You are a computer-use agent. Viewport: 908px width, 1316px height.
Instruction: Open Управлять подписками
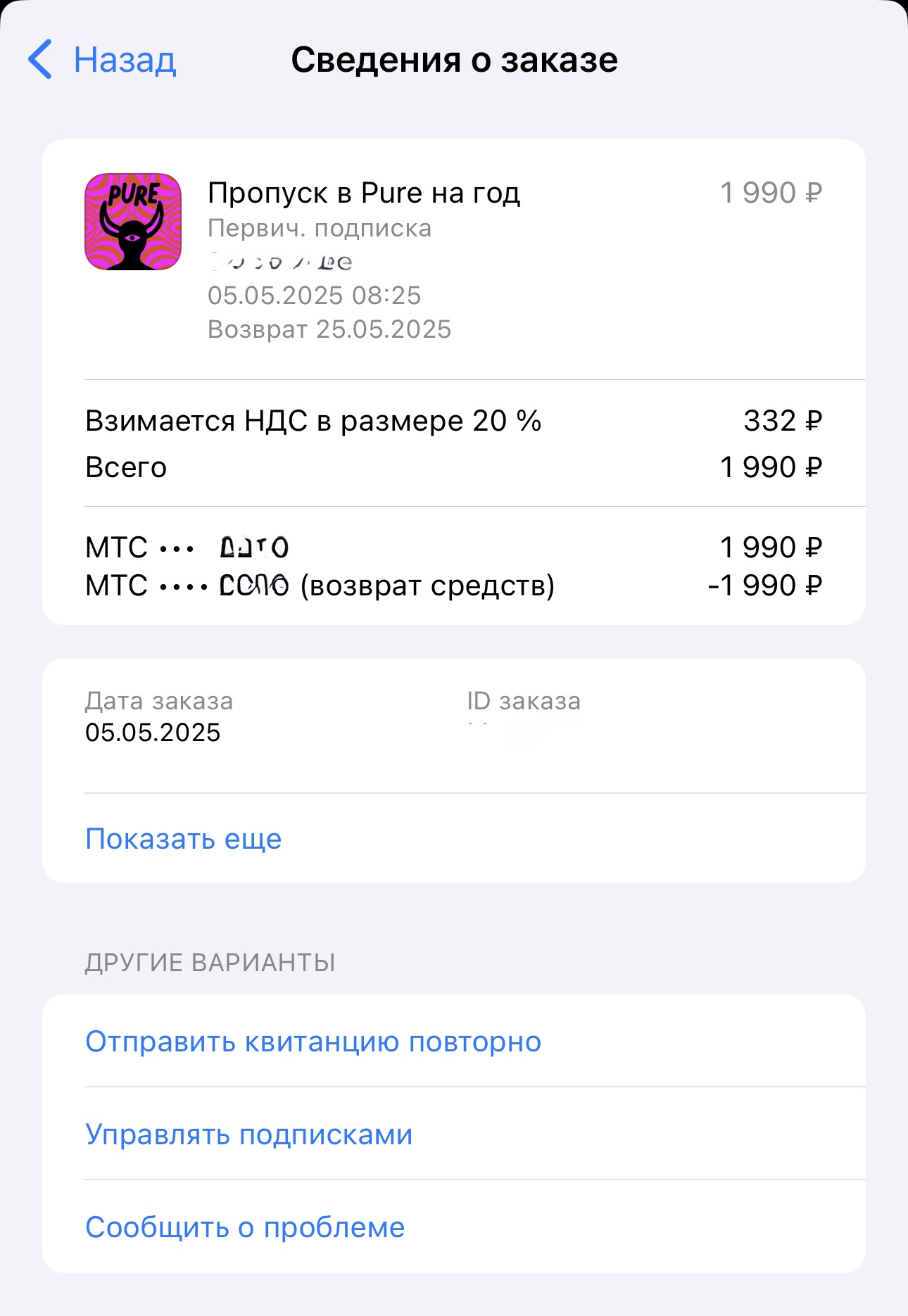[x=249, y=1134]
